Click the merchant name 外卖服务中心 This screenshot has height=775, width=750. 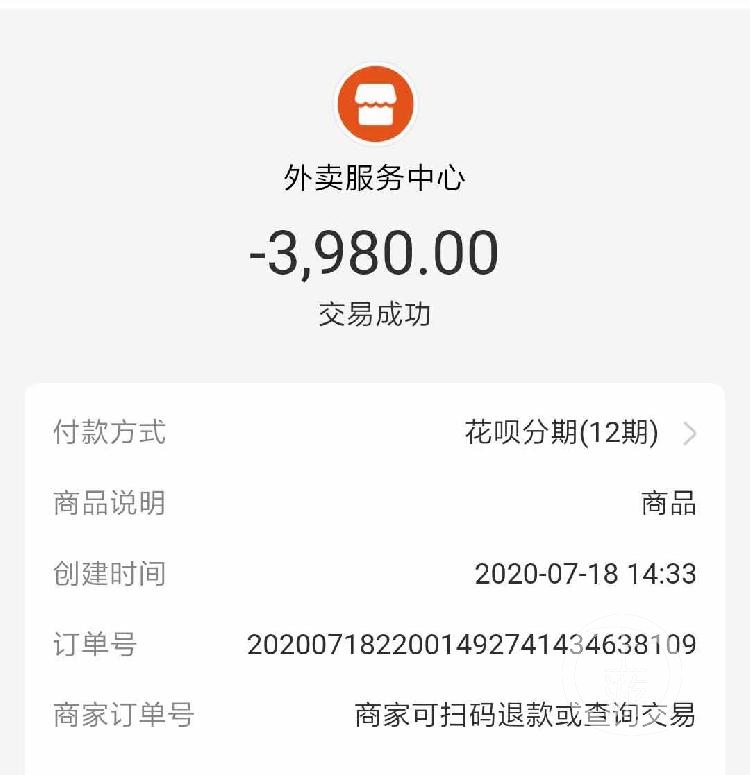coord(375,180)
